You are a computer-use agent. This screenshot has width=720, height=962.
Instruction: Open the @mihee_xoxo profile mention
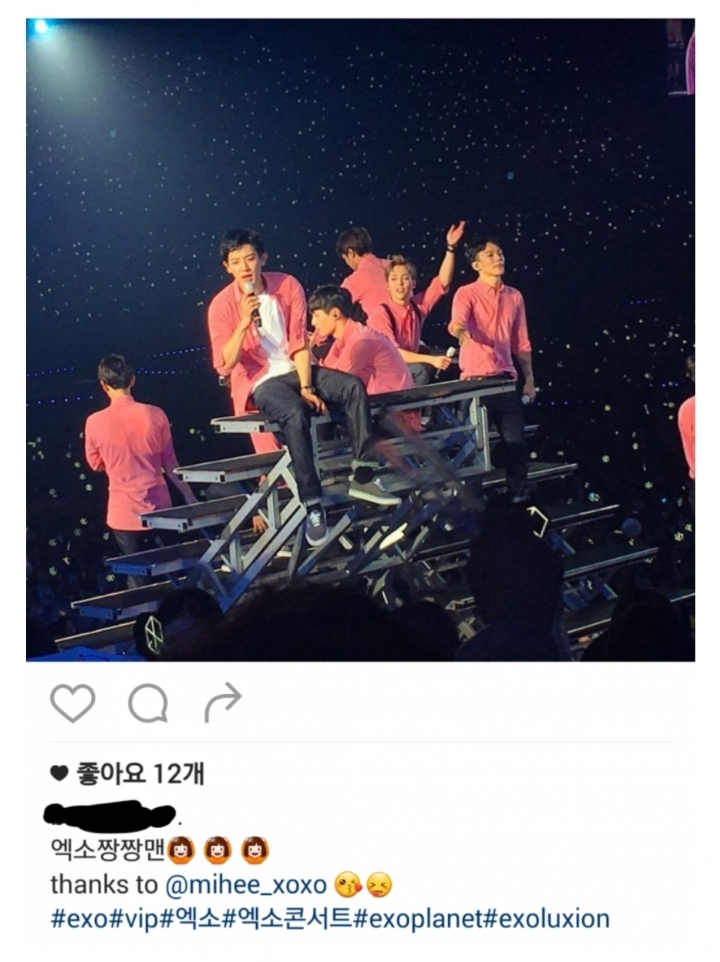coord(245,885)
